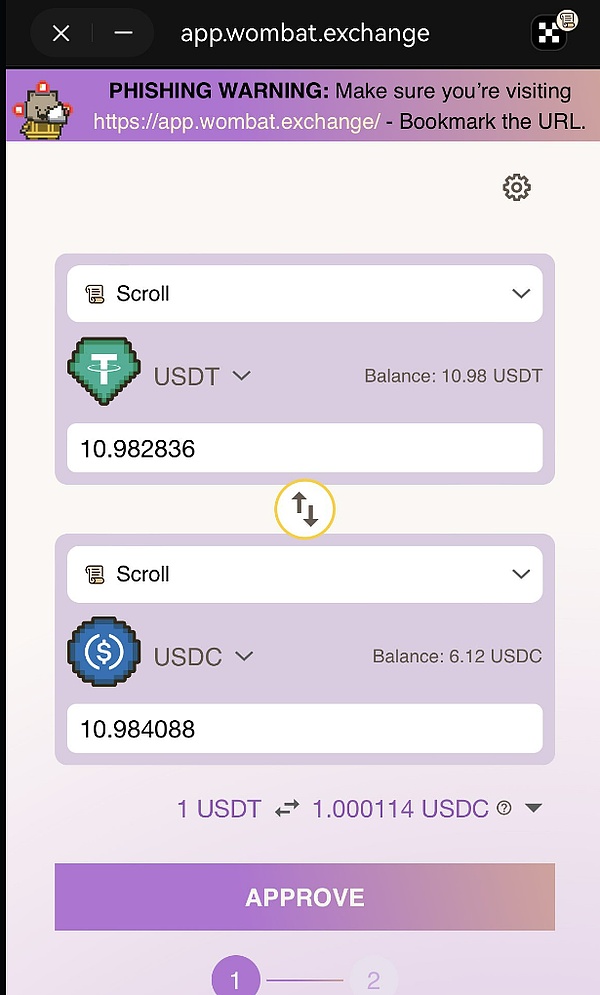Open the swap settings gear
Screen dimensions: 600x995
(516, 187)
